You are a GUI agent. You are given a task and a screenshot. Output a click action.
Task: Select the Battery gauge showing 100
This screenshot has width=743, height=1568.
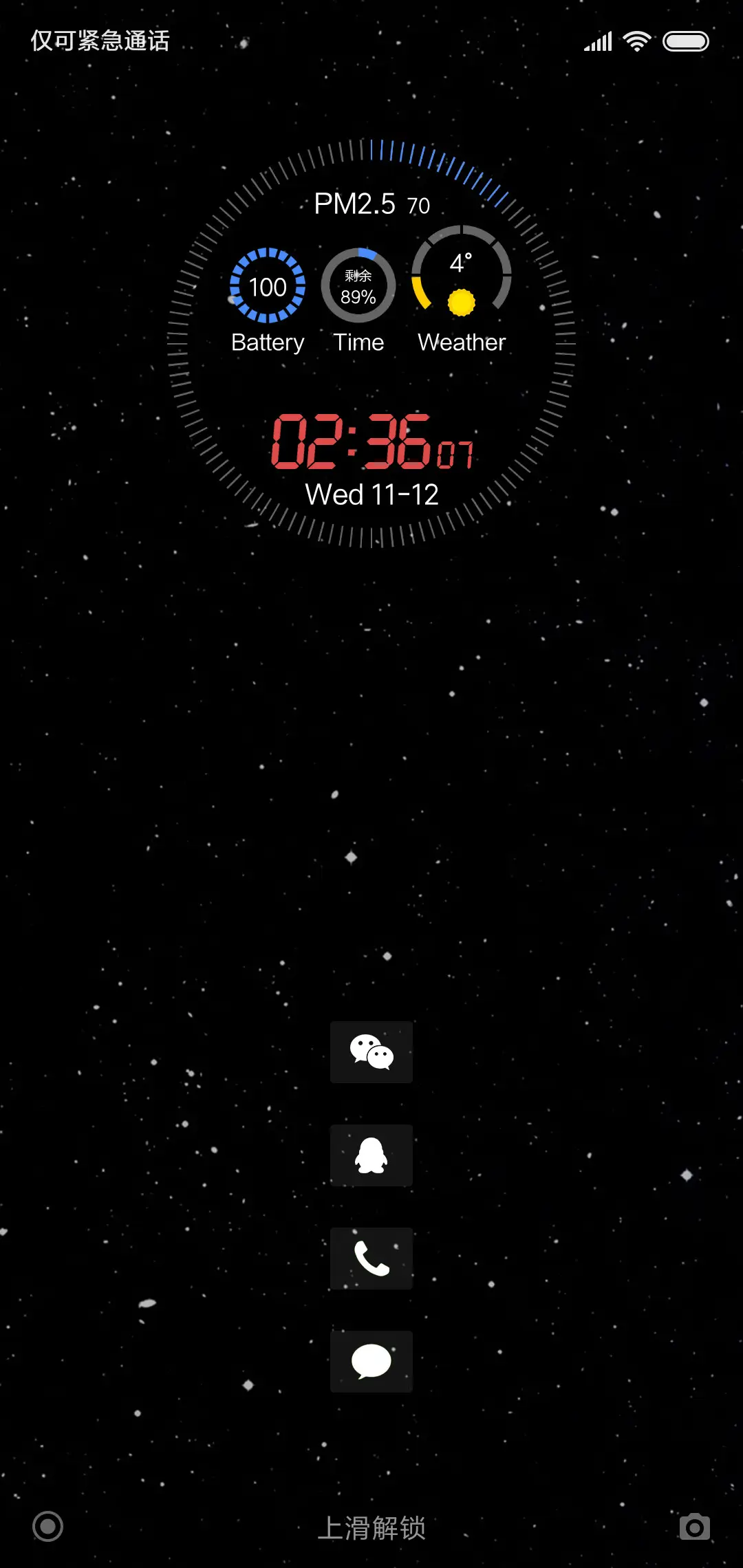point(268,288)
